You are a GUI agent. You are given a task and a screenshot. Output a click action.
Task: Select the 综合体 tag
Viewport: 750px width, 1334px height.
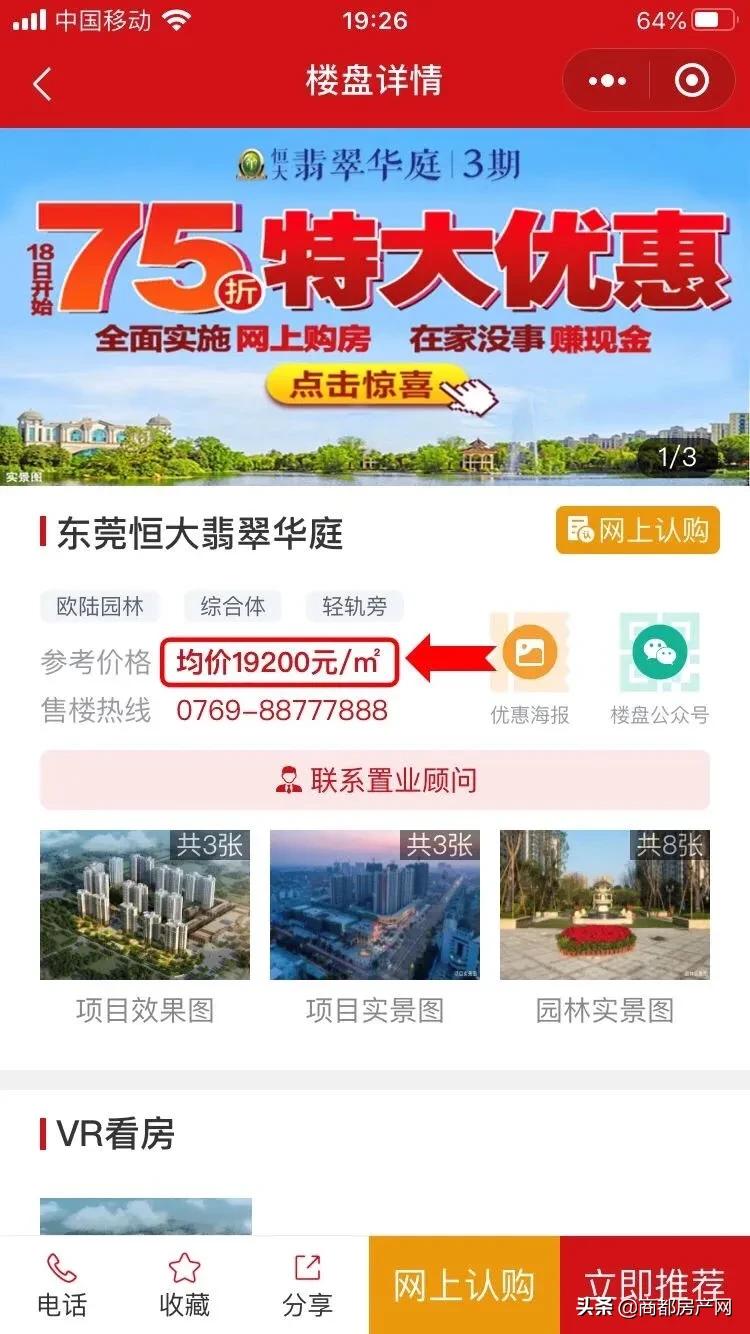click(x=231, y=607)
